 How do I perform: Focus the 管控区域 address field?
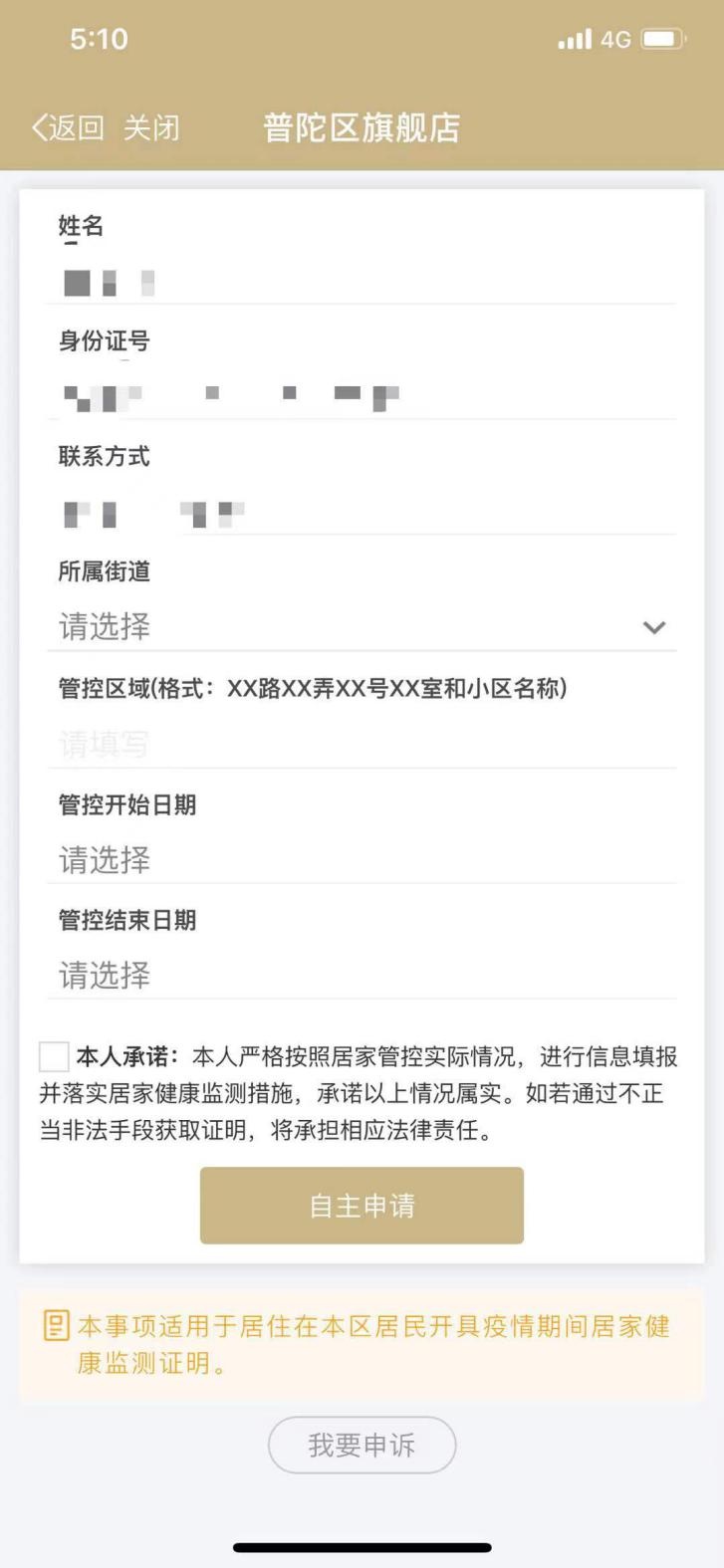click(362, 744)
